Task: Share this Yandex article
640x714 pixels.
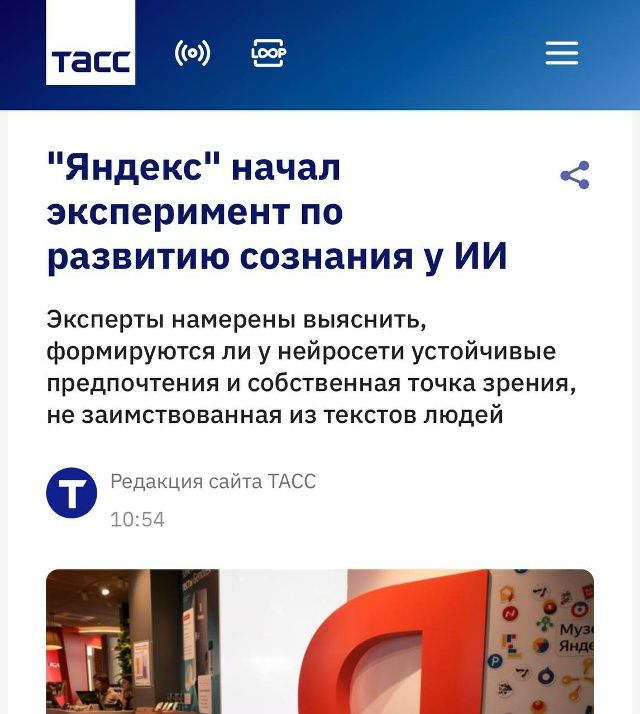Action: [574, 175]
